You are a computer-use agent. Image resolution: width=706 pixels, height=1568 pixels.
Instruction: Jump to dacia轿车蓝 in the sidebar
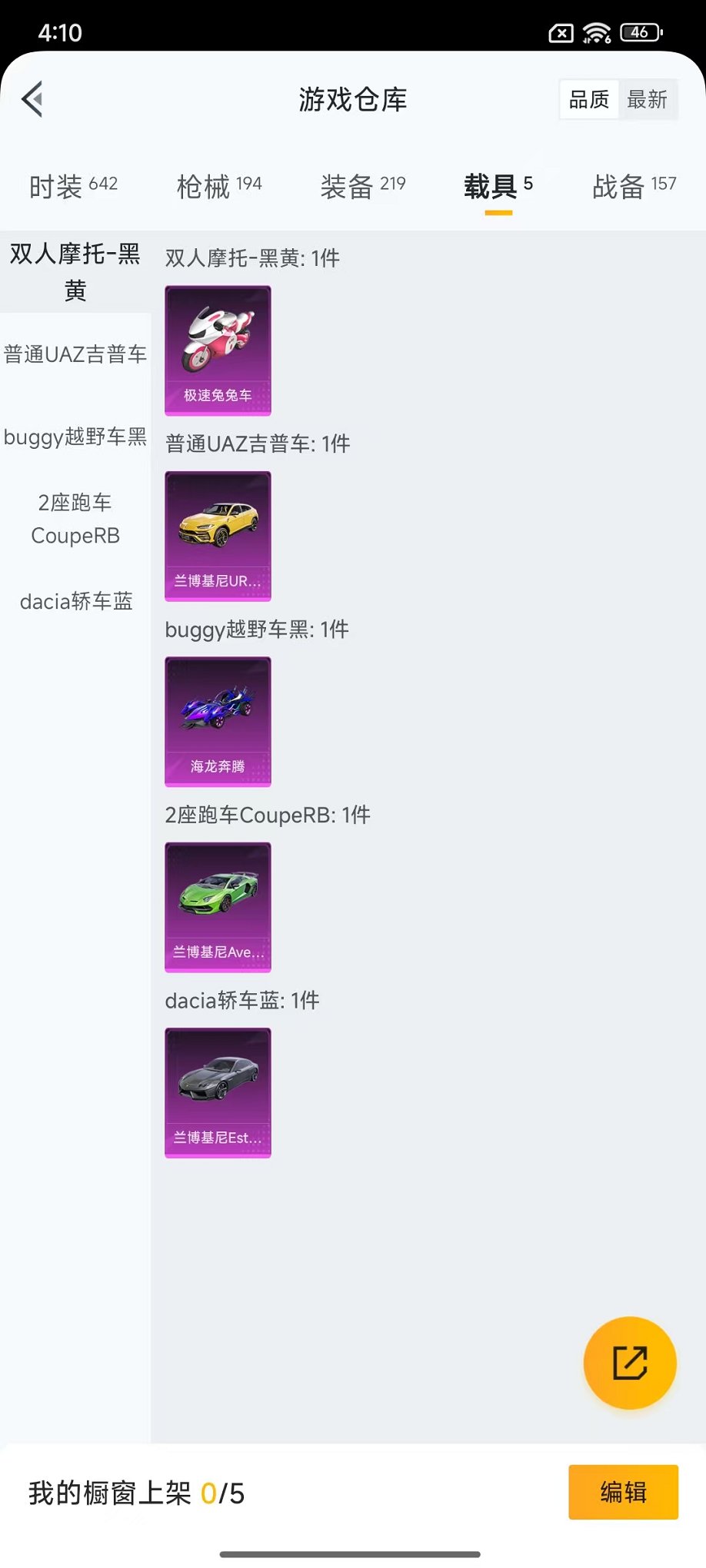pyautogui.click(x=75, y=601)
